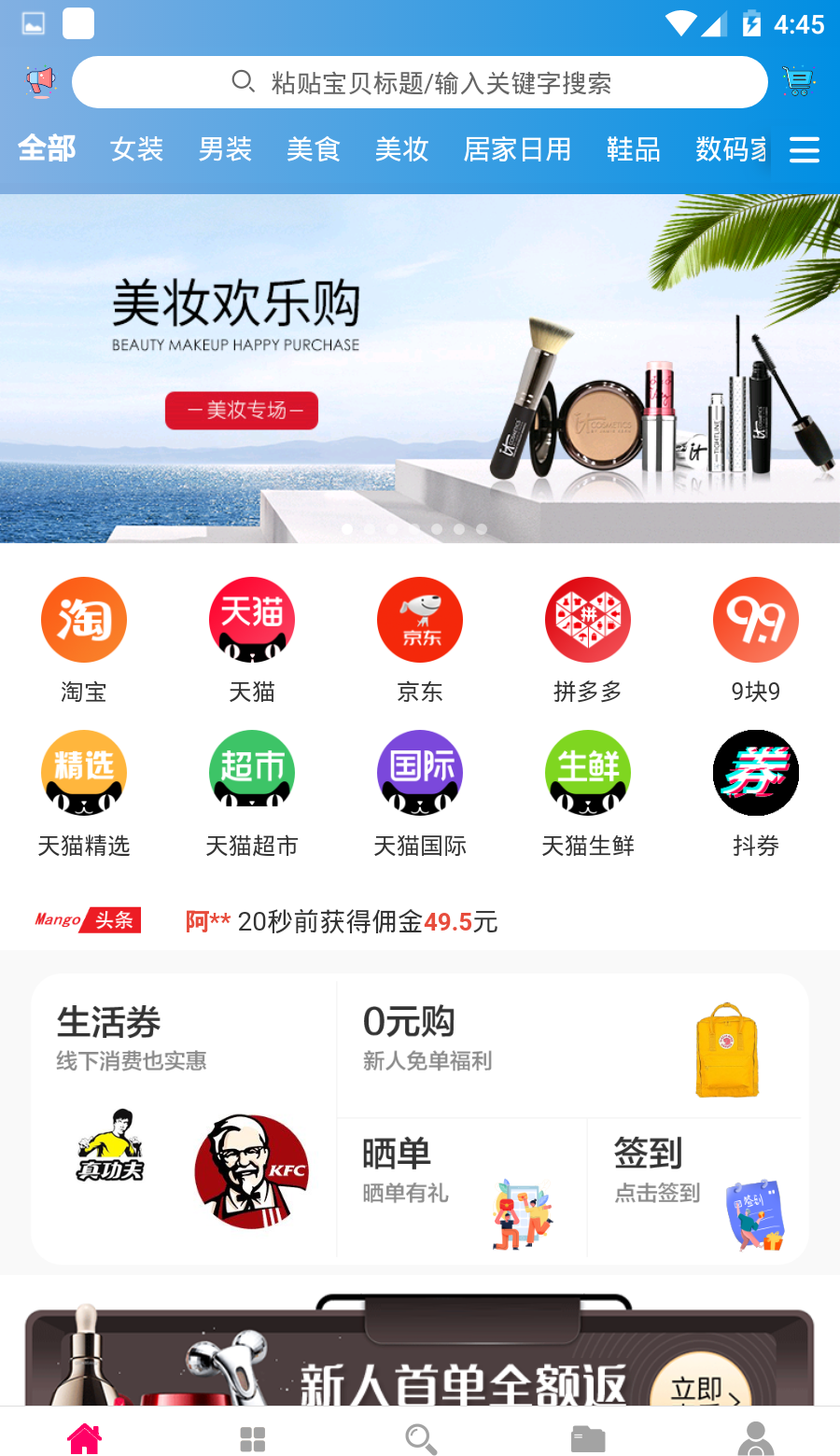Open the megaphone announcements icon
840x1456 pixels.
[41, 82]
